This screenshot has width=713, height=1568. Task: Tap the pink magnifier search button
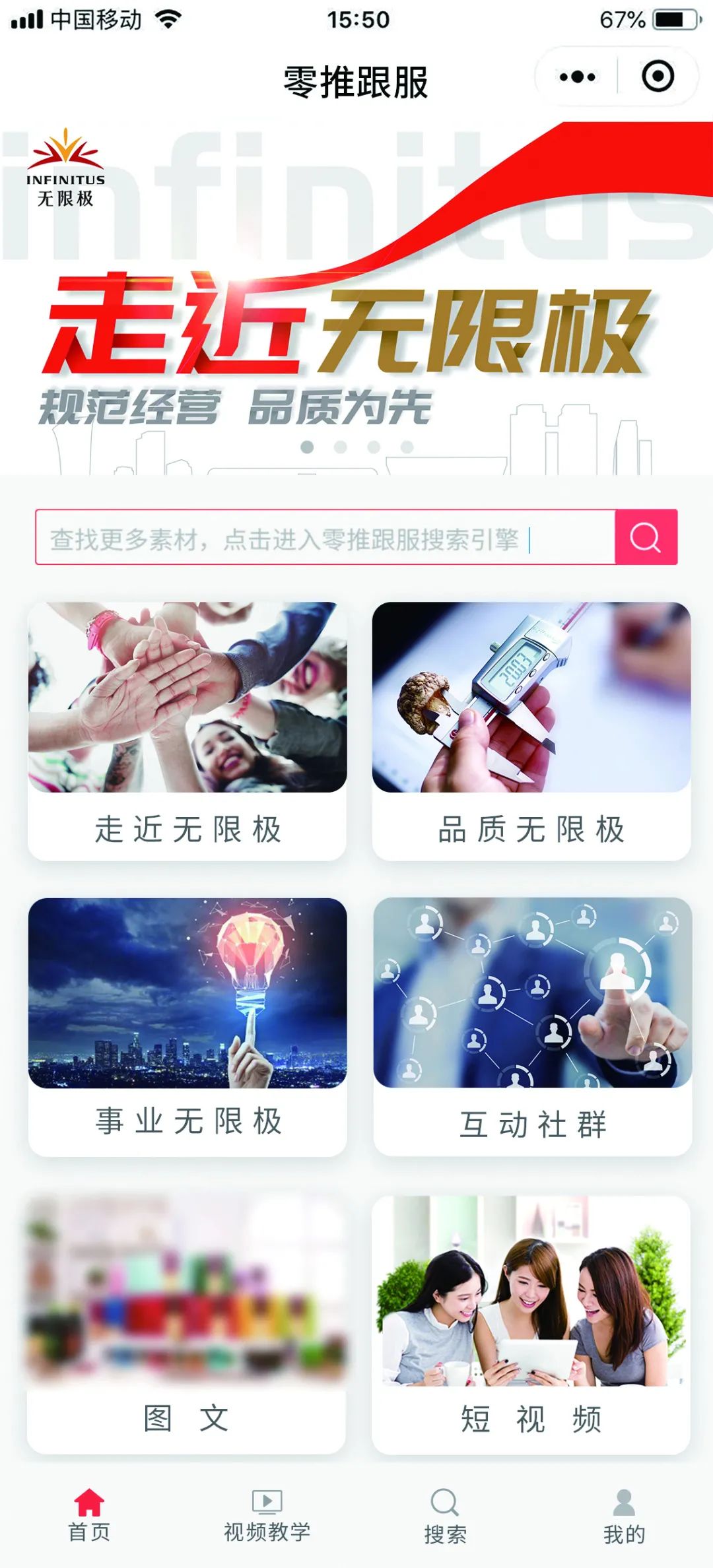(x=646, y=537)
